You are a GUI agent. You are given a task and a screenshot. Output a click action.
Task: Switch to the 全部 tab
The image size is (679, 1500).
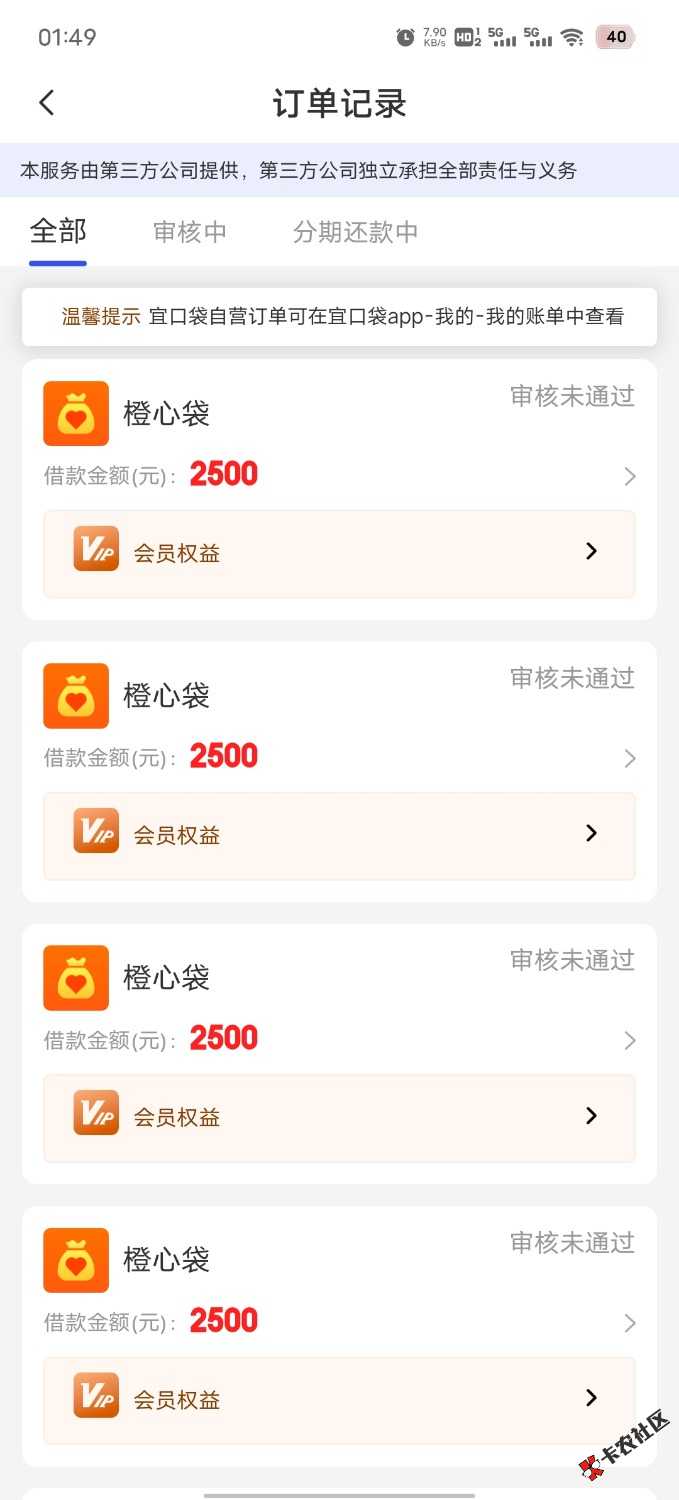pos(58,232)
